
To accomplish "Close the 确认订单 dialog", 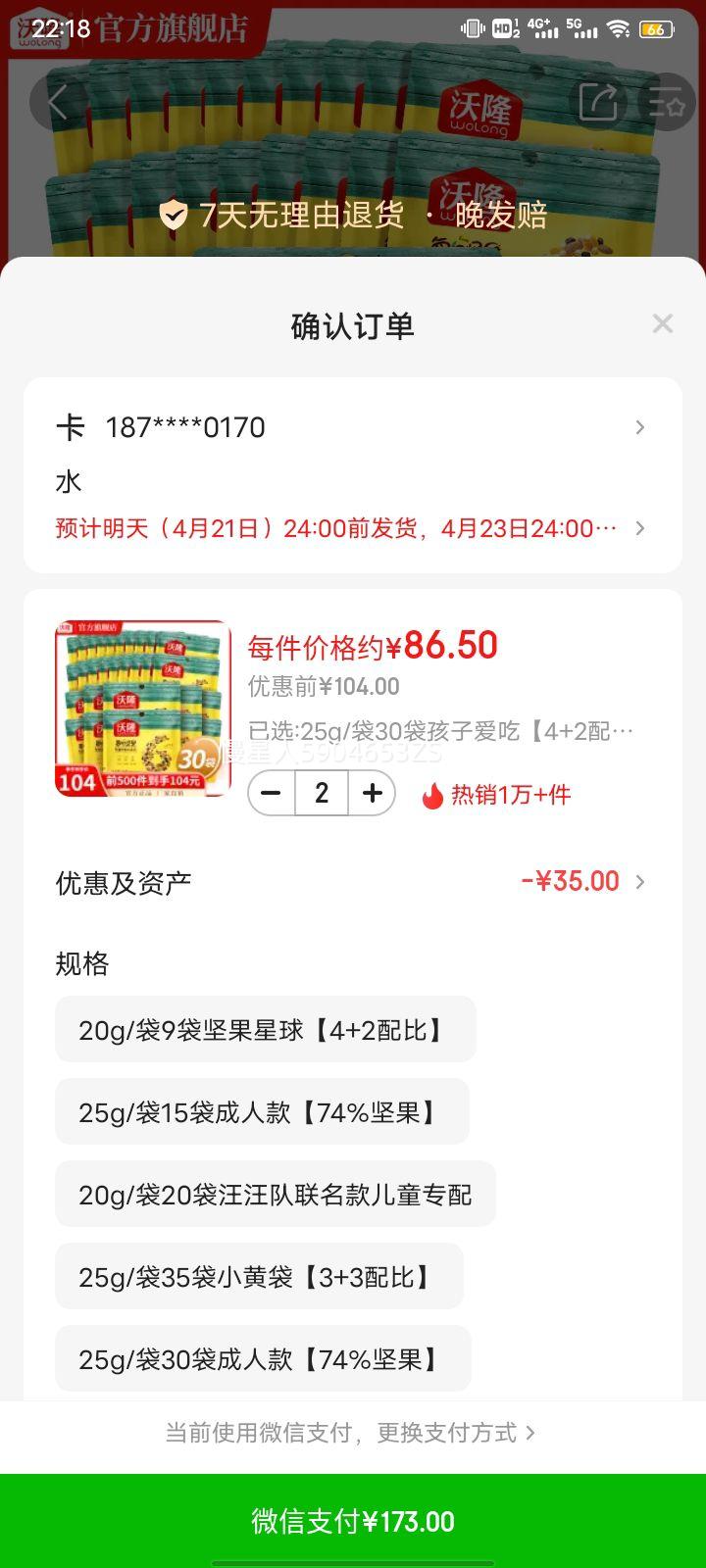I will [663, 323].
